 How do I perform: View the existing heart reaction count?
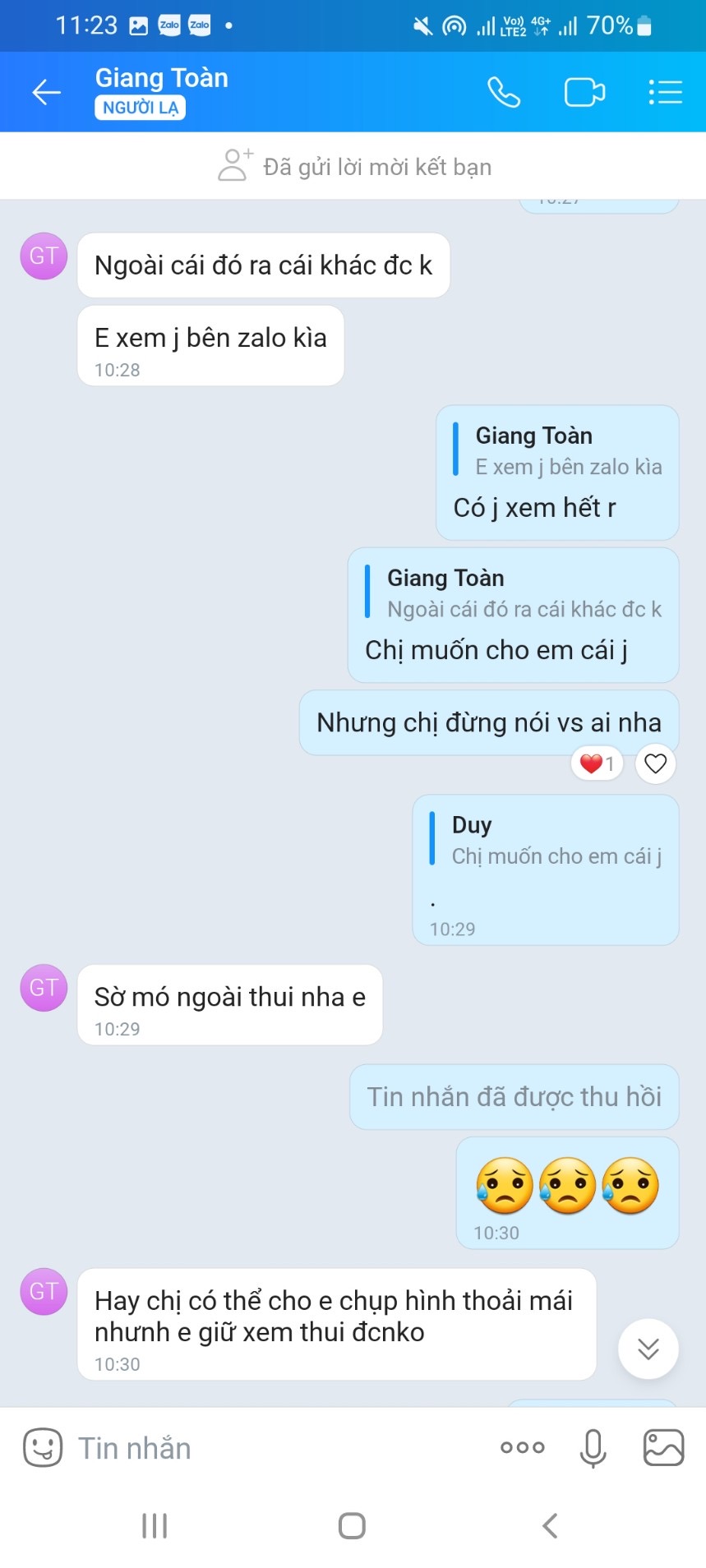pos(597,763)
